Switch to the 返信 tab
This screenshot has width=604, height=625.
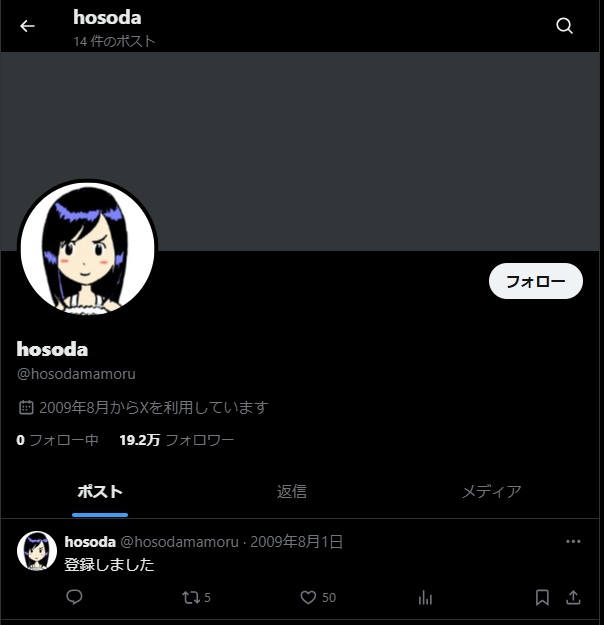292,491
